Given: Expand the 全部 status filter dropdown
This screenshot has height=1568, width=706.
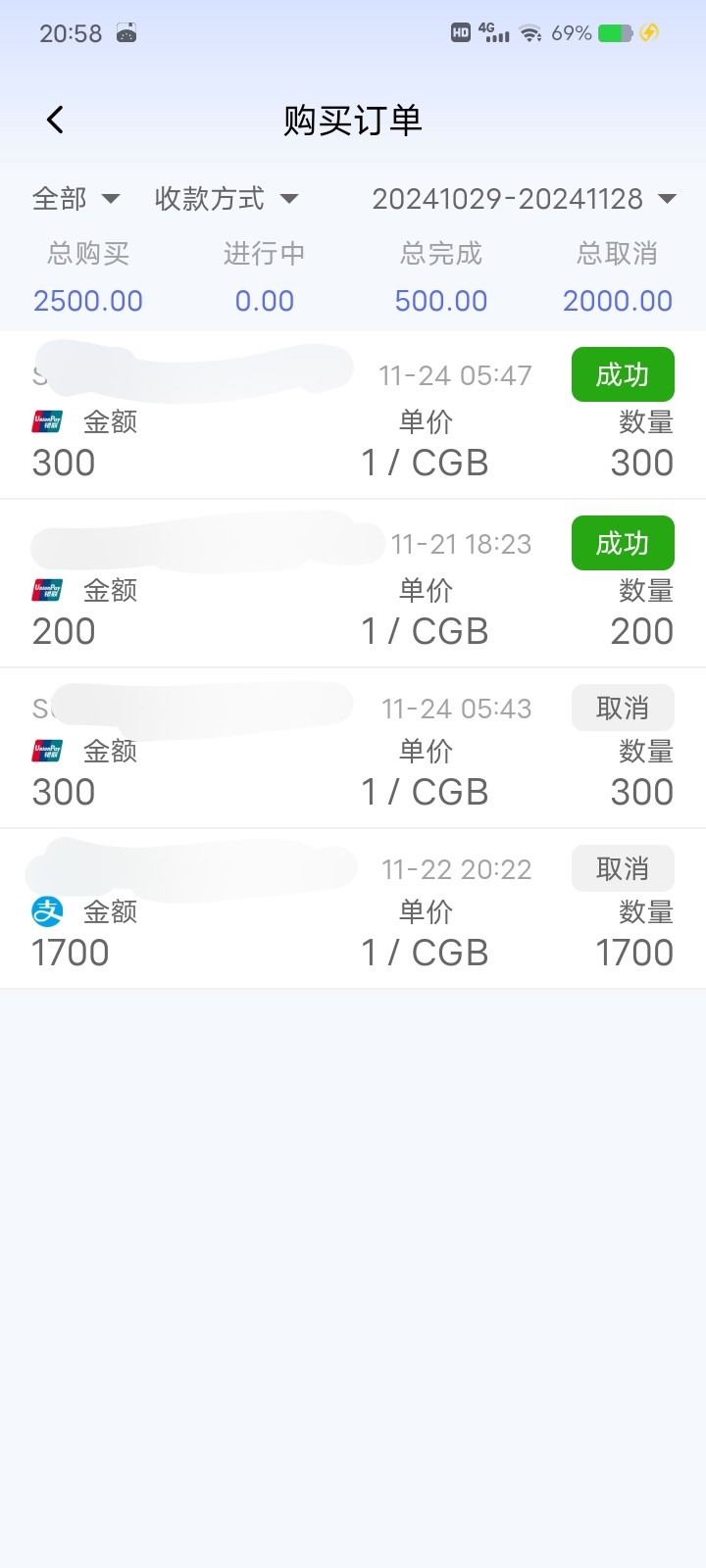Looking at the screenshot, I should click(76, 199).
